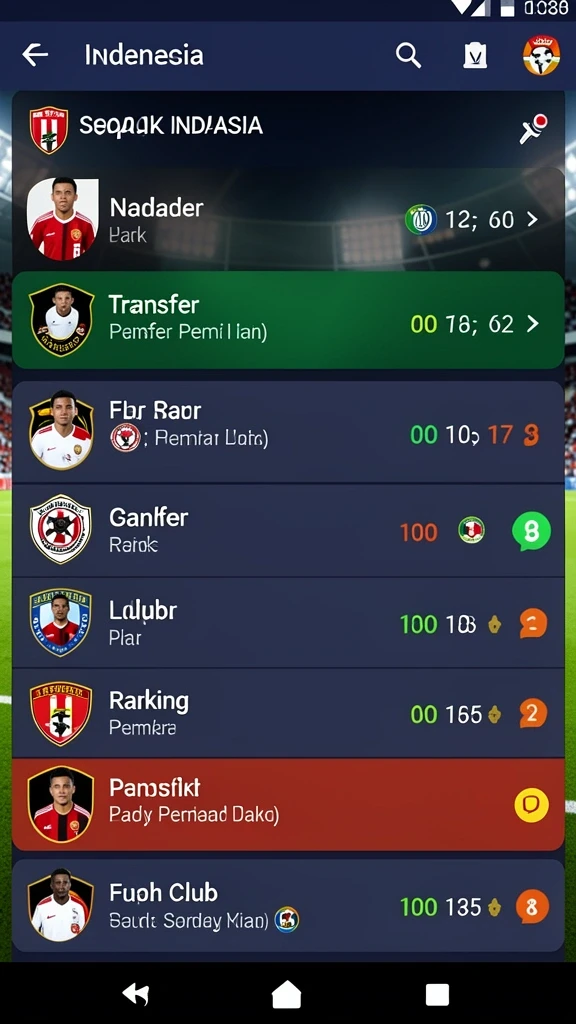Open the profile avatar in the top corner
The height and width of the screenshot is (1024, 576).
tap(541, 55)
